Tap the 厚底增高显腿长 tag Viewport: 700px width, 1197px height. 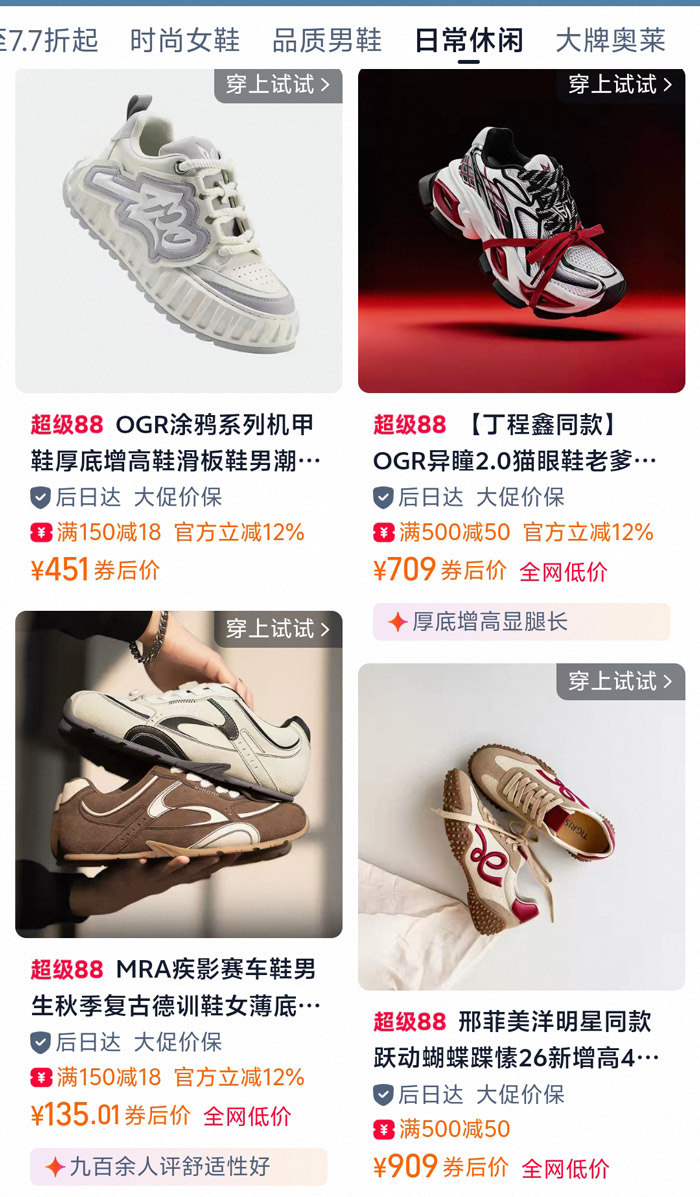[521, 621]
